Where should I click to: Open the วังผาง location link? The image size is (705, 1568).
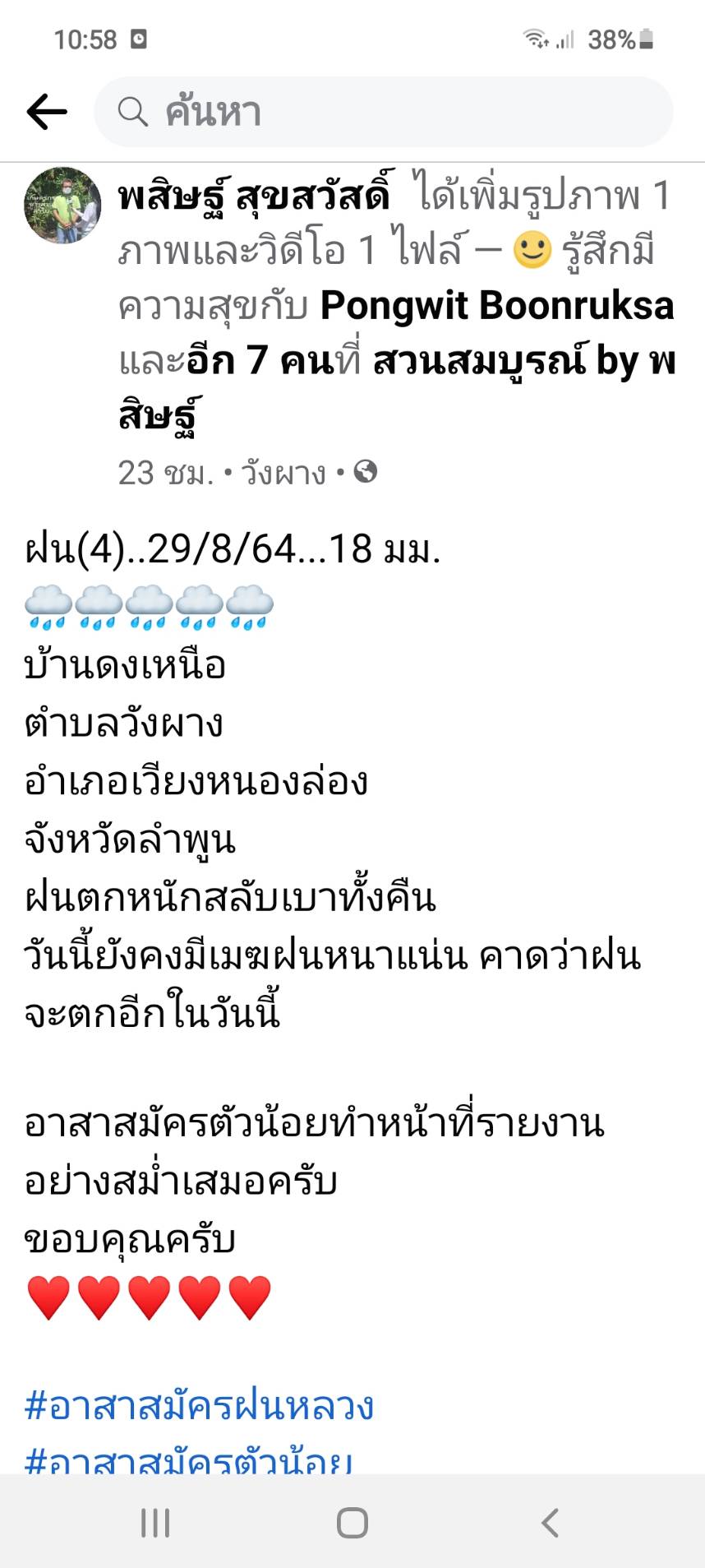(x=283, y=473)
